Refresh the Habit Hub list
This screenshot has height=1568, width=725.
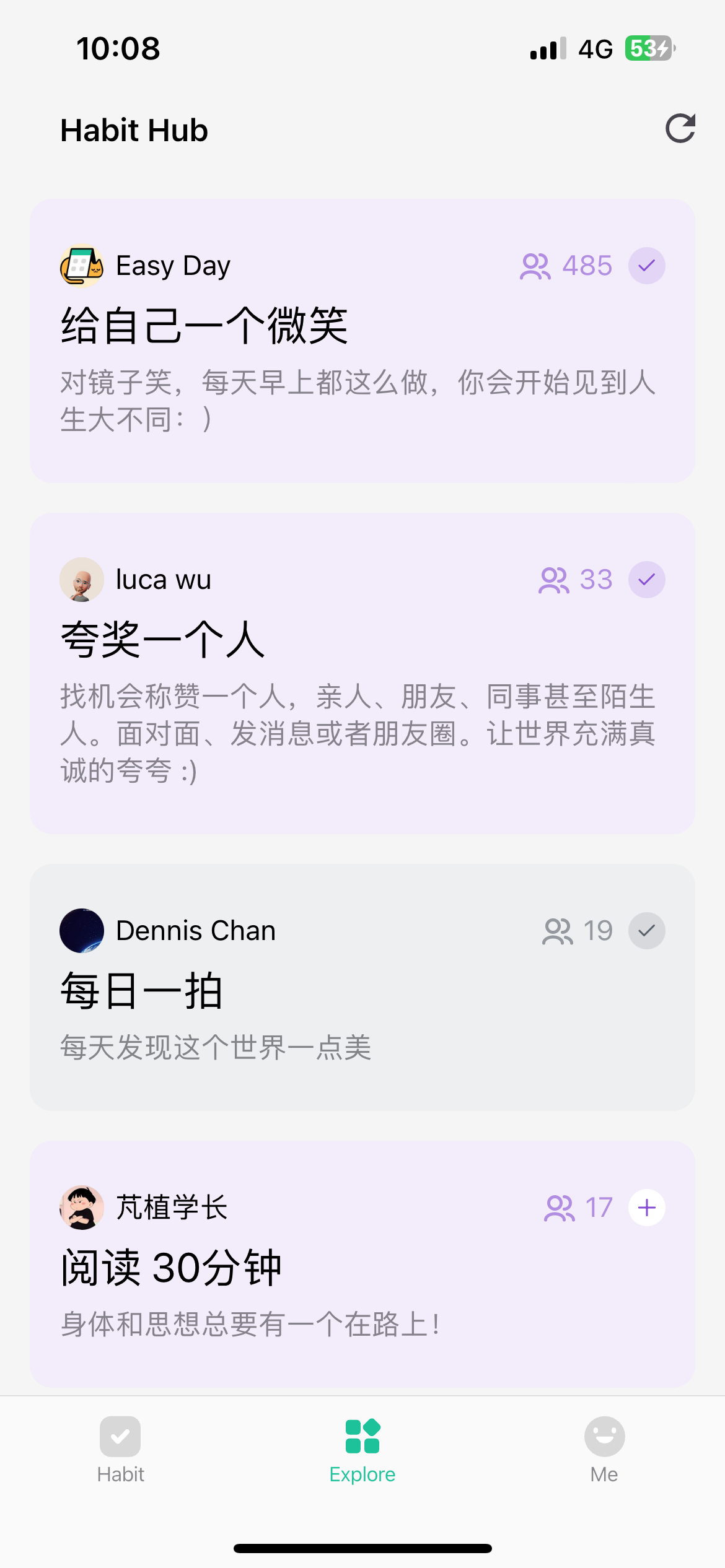coord(680,129)
